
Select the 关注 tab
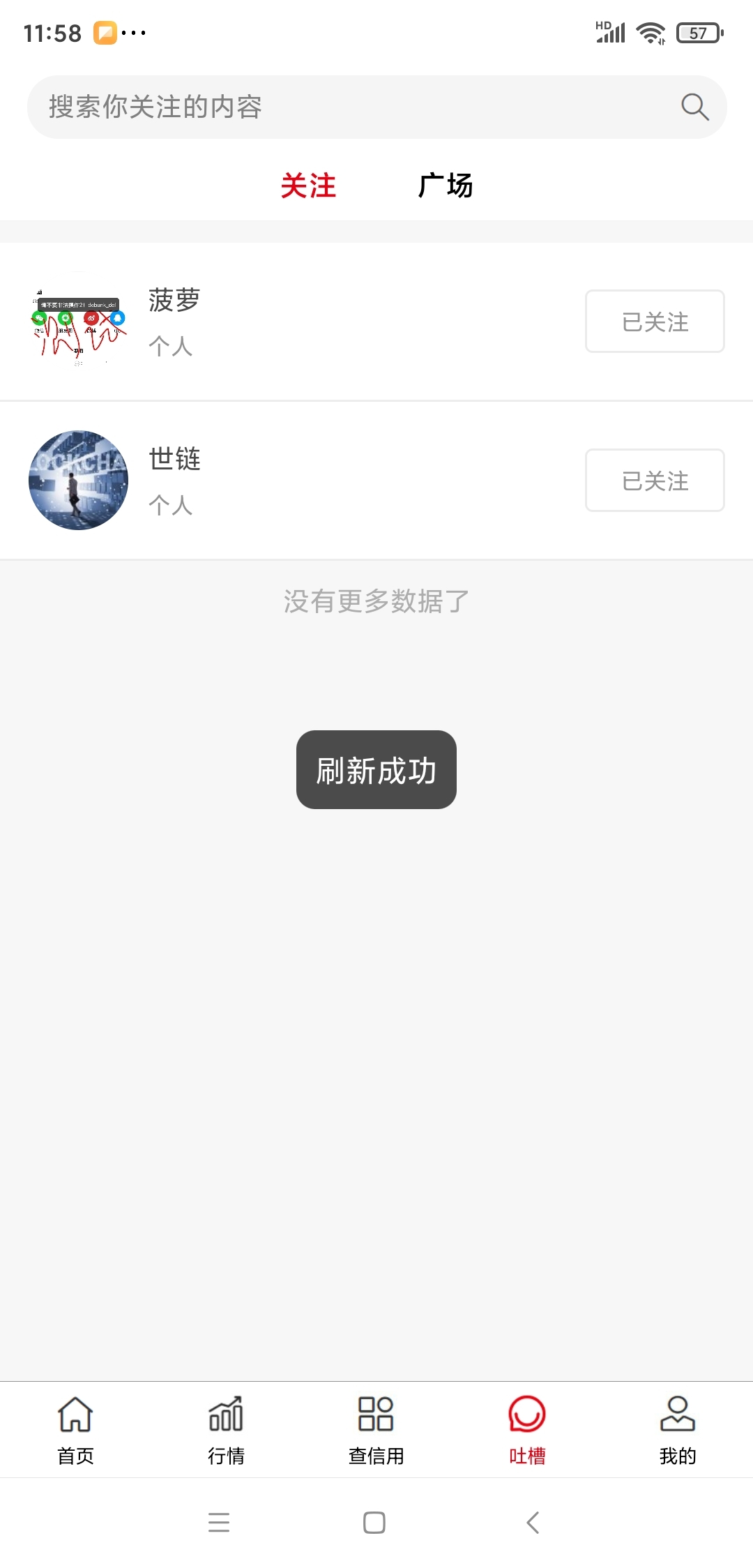pyautogui.click(x=308, y=186)
